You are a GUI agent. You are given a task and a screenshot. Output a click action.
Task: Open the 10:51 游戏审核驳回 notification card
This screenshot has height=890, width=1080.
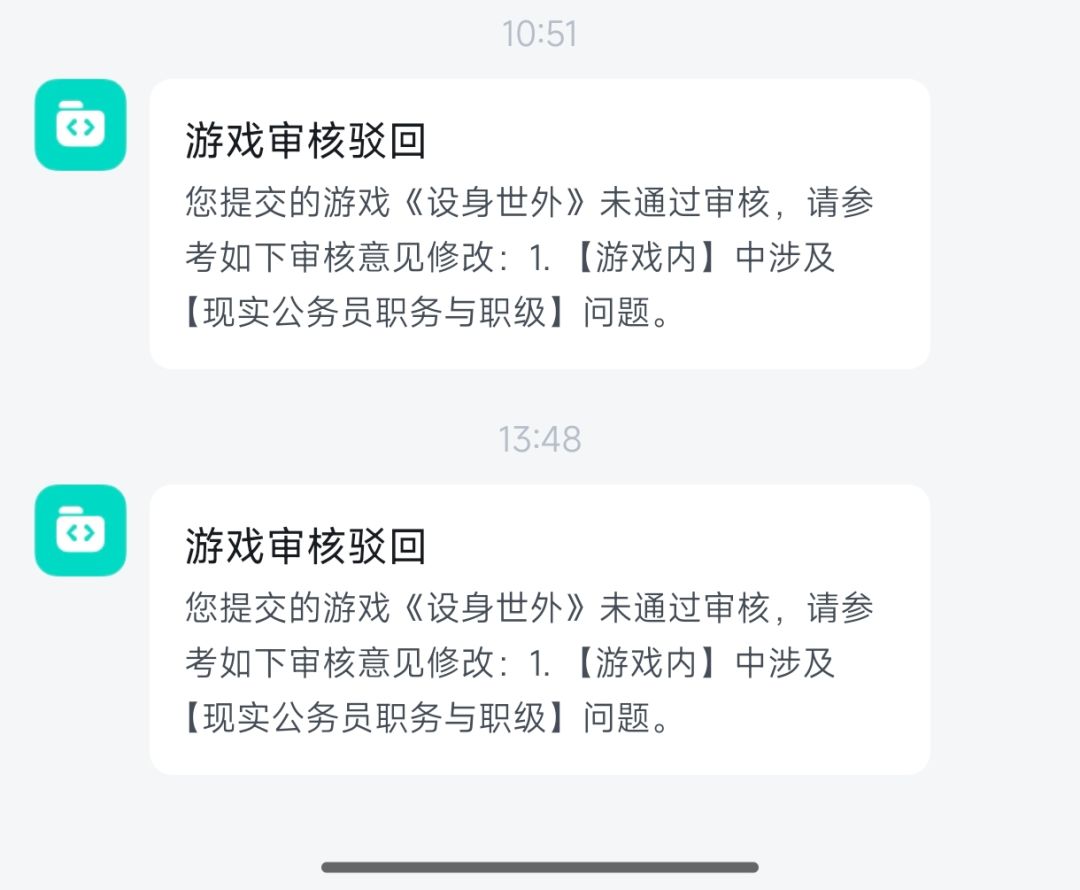point(539,224)
